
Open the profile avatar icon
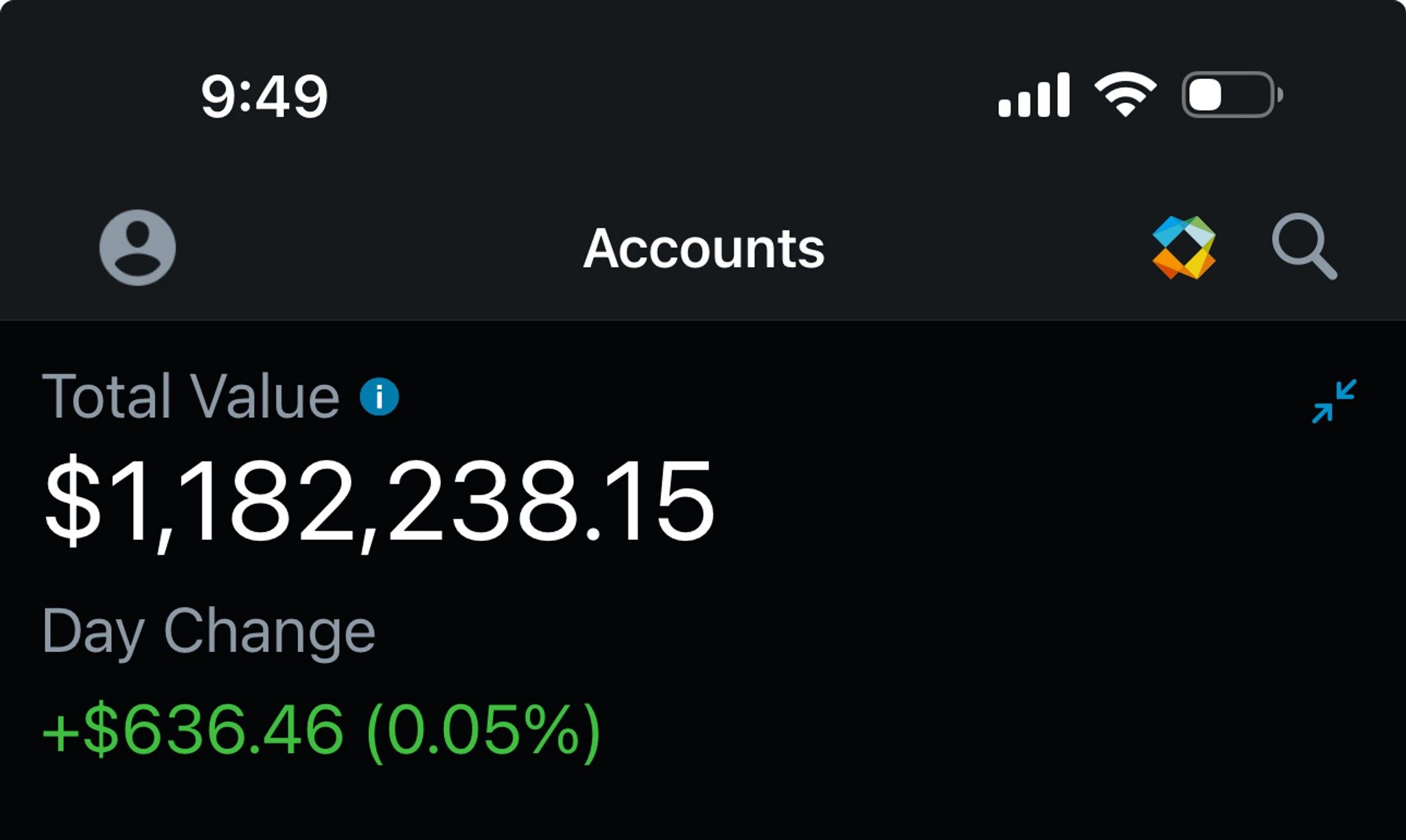(137, 247)
